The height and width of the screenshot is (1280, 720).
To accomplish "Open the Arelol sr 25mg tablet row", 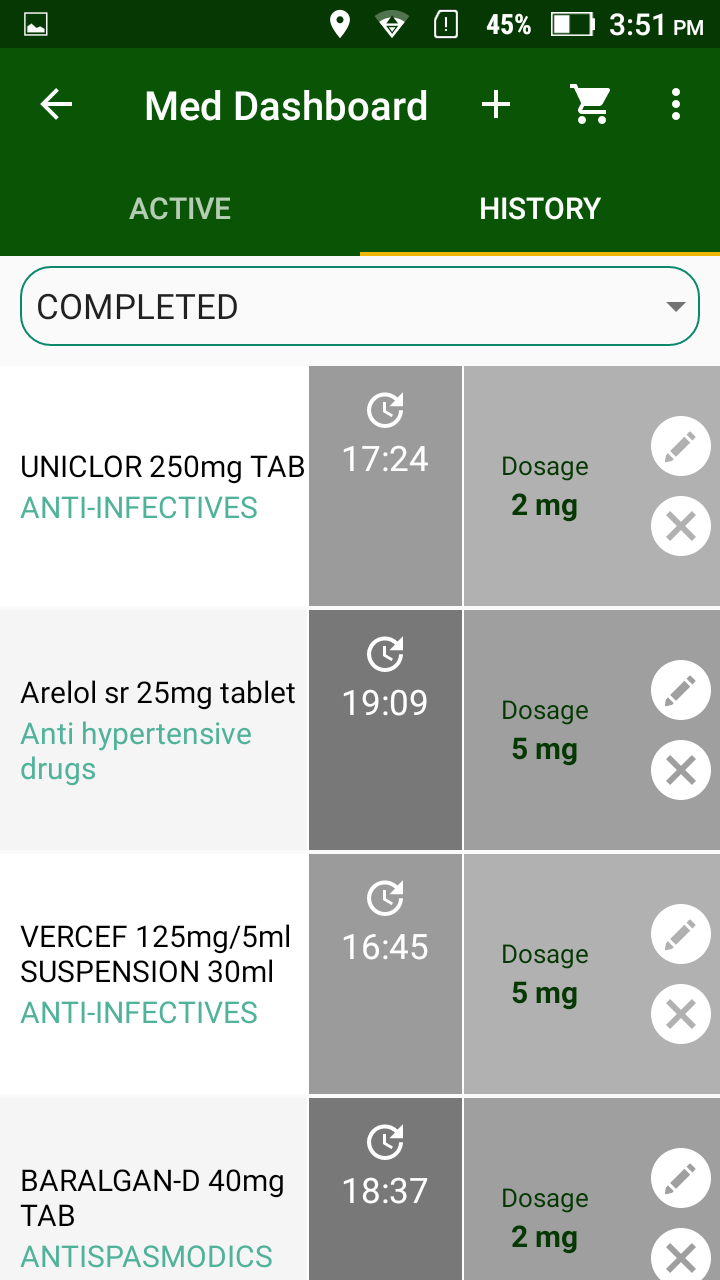I will [360, 730].
